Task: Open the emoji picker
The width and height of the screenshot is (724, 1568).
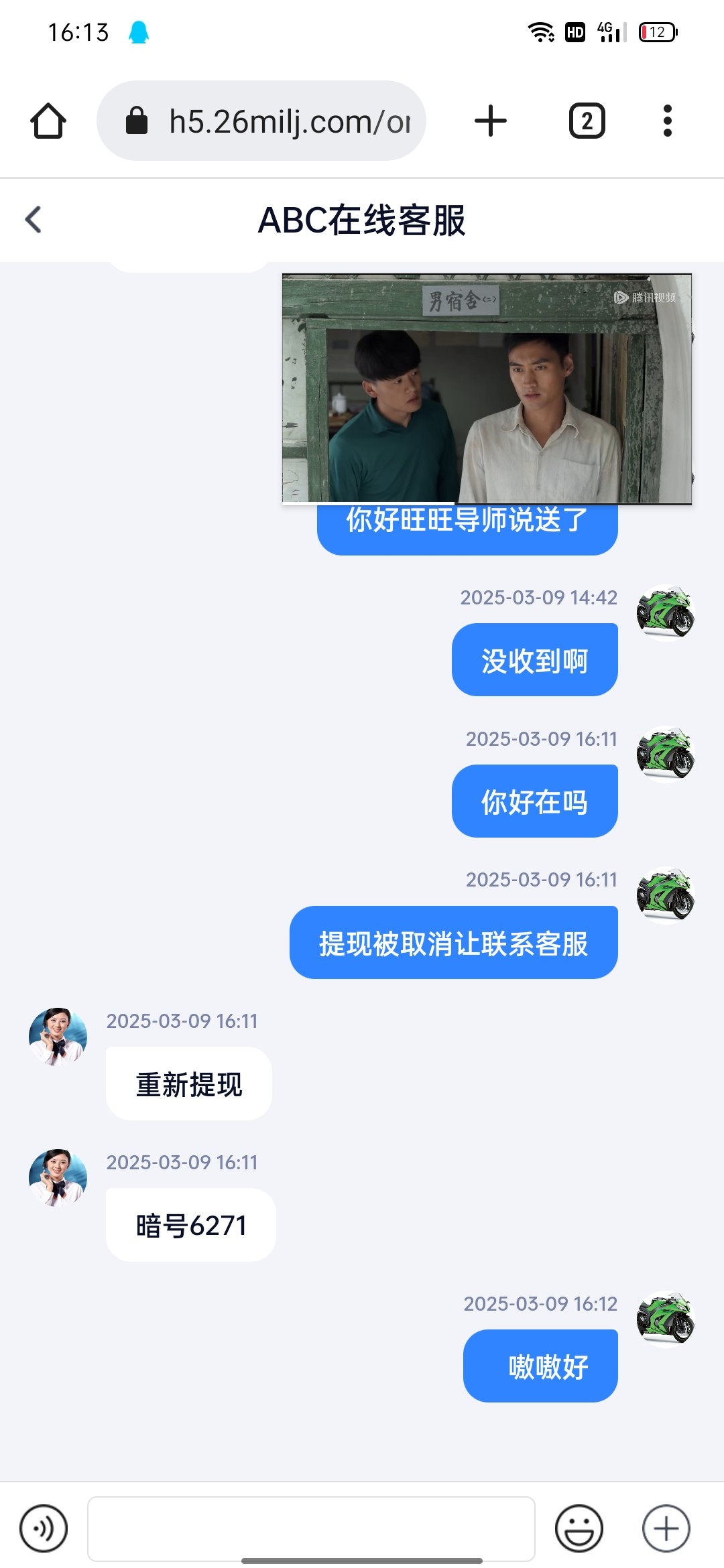Action: pos(579,1528)
